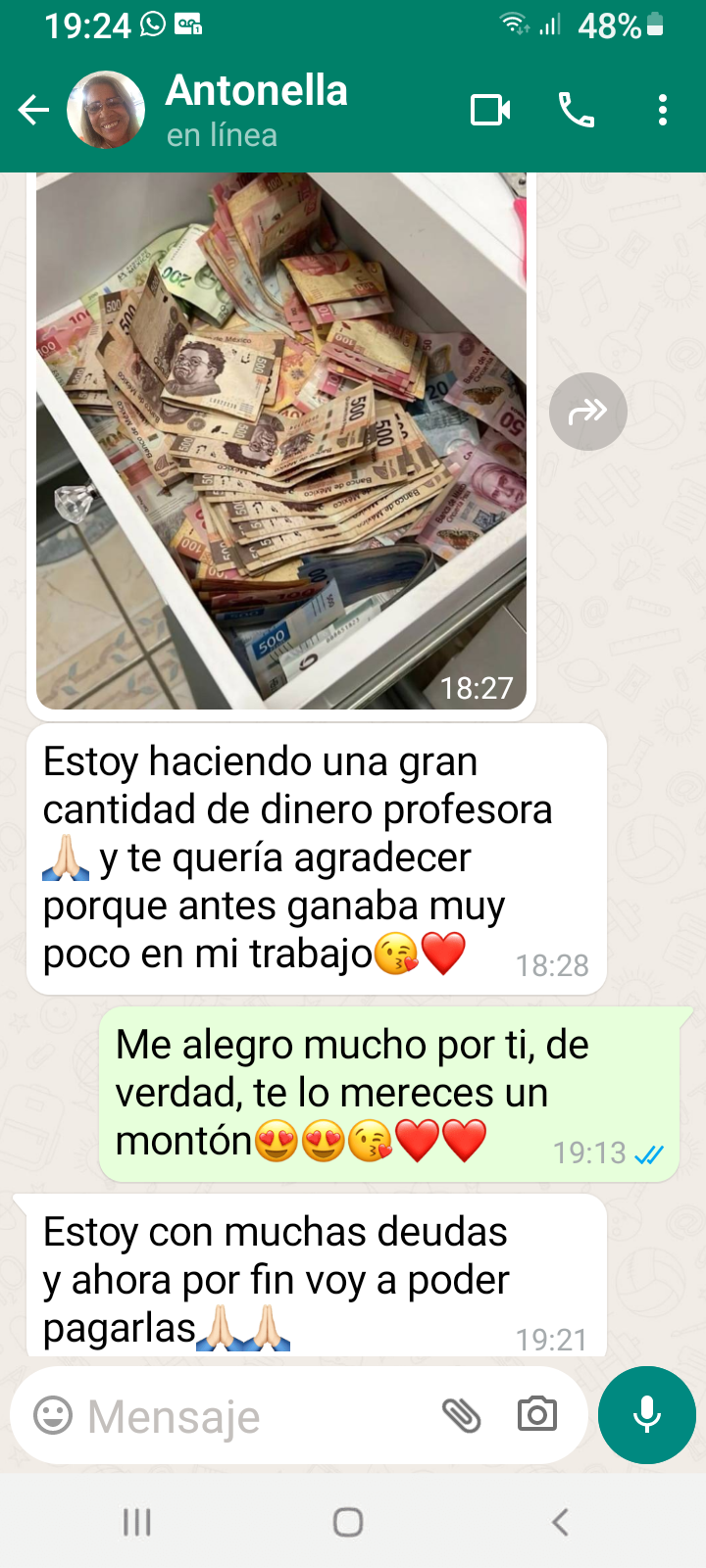Focus the Mensaje text field
This screenshot has width=706, height=1568.
click(x=255, y=1416)
